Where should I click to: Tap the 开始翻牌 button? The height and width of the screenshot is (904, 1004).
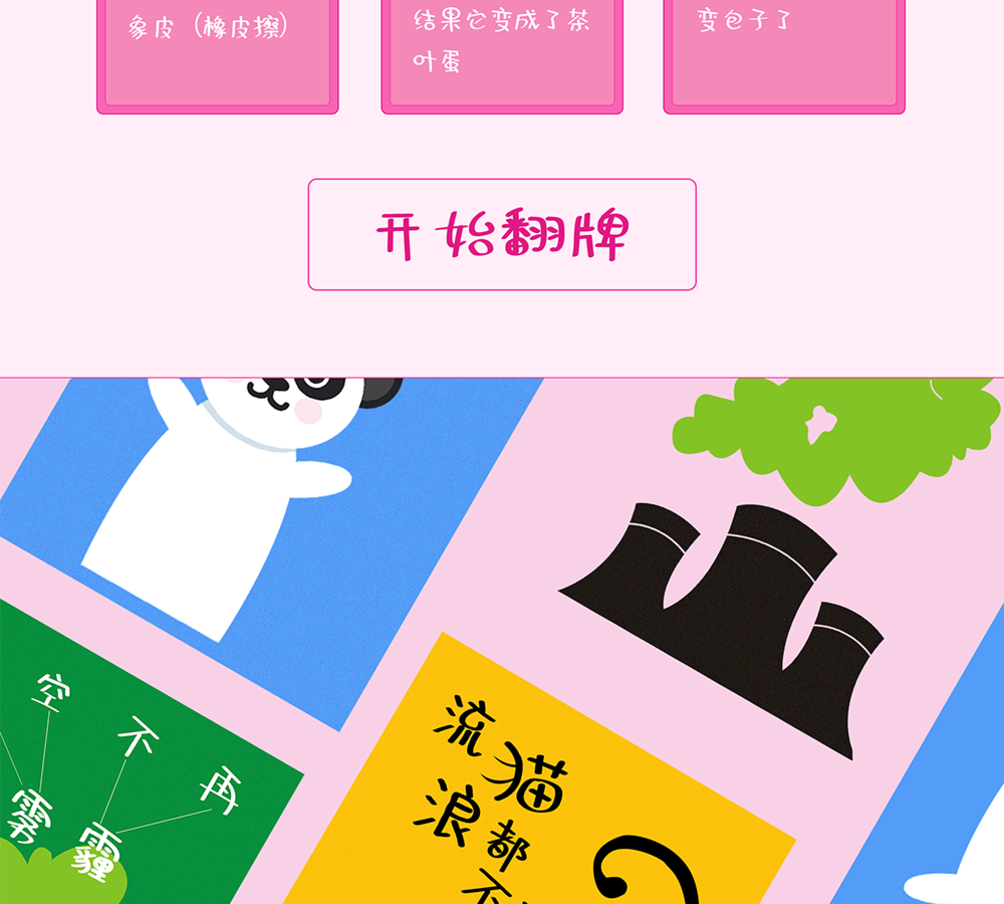pyautogui.click(x=502, y=235)
